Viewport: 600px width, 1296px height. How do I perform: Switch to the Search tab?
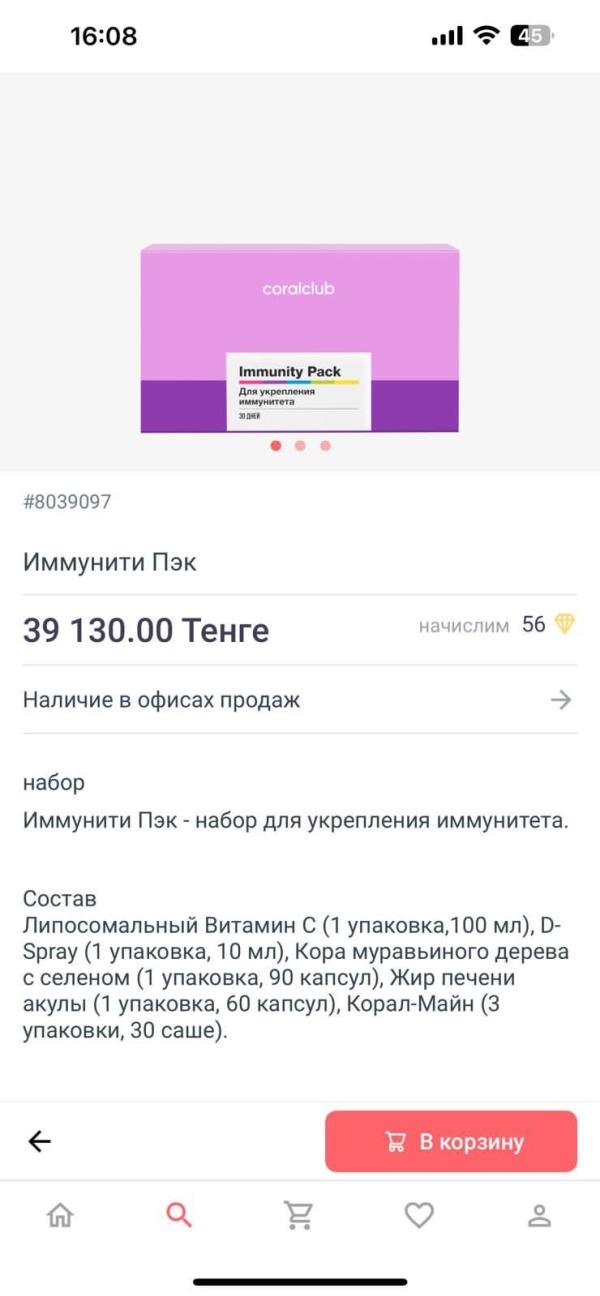179,1215
